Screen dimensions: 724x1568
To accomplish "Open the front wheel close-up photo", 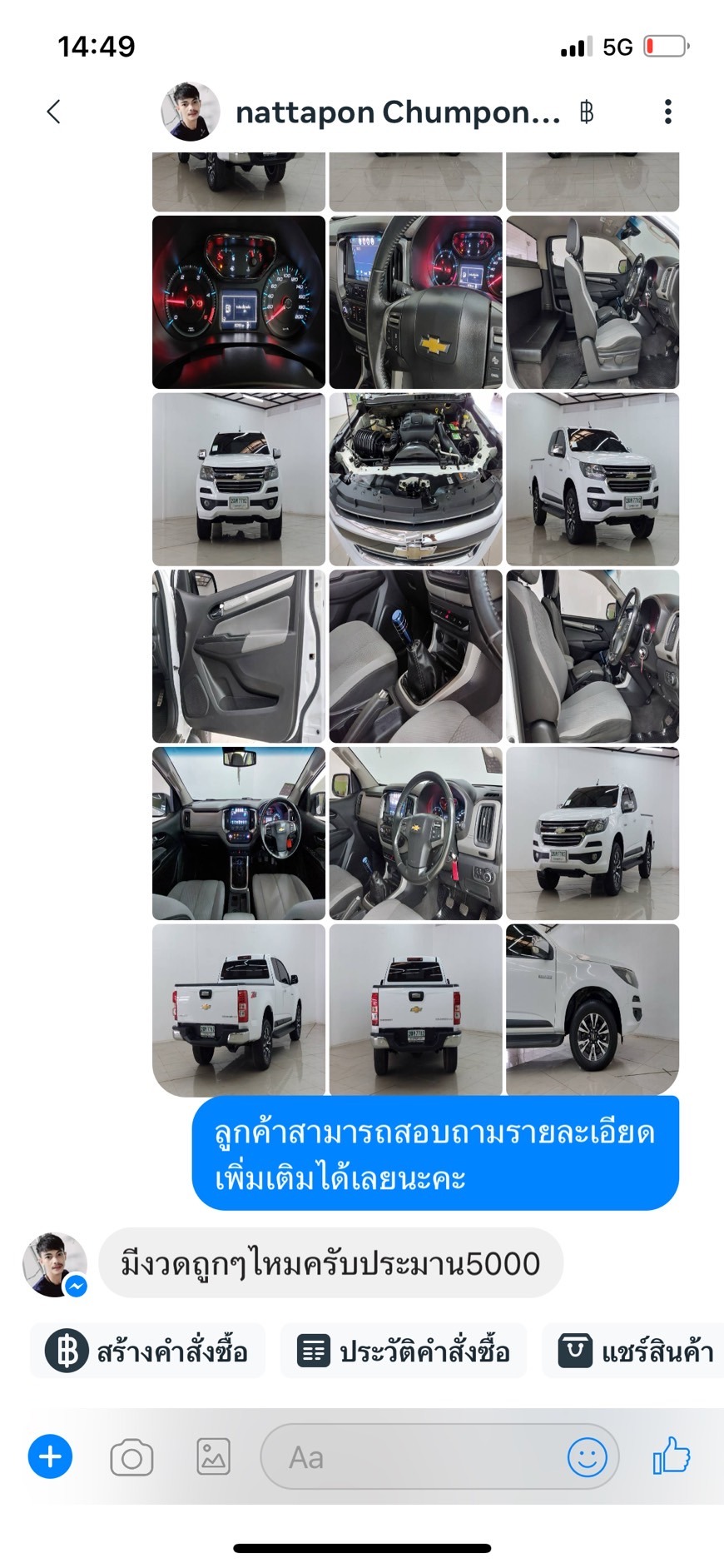I will [593, 1009].
